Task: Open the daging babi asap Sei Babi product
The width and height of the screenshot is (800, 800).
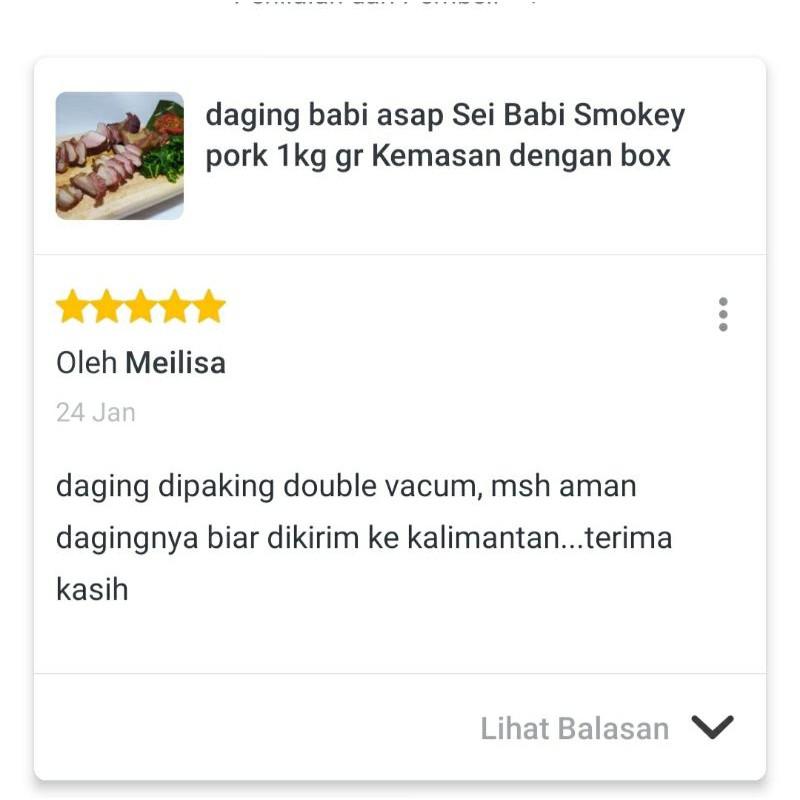Action: coord(444,135)
